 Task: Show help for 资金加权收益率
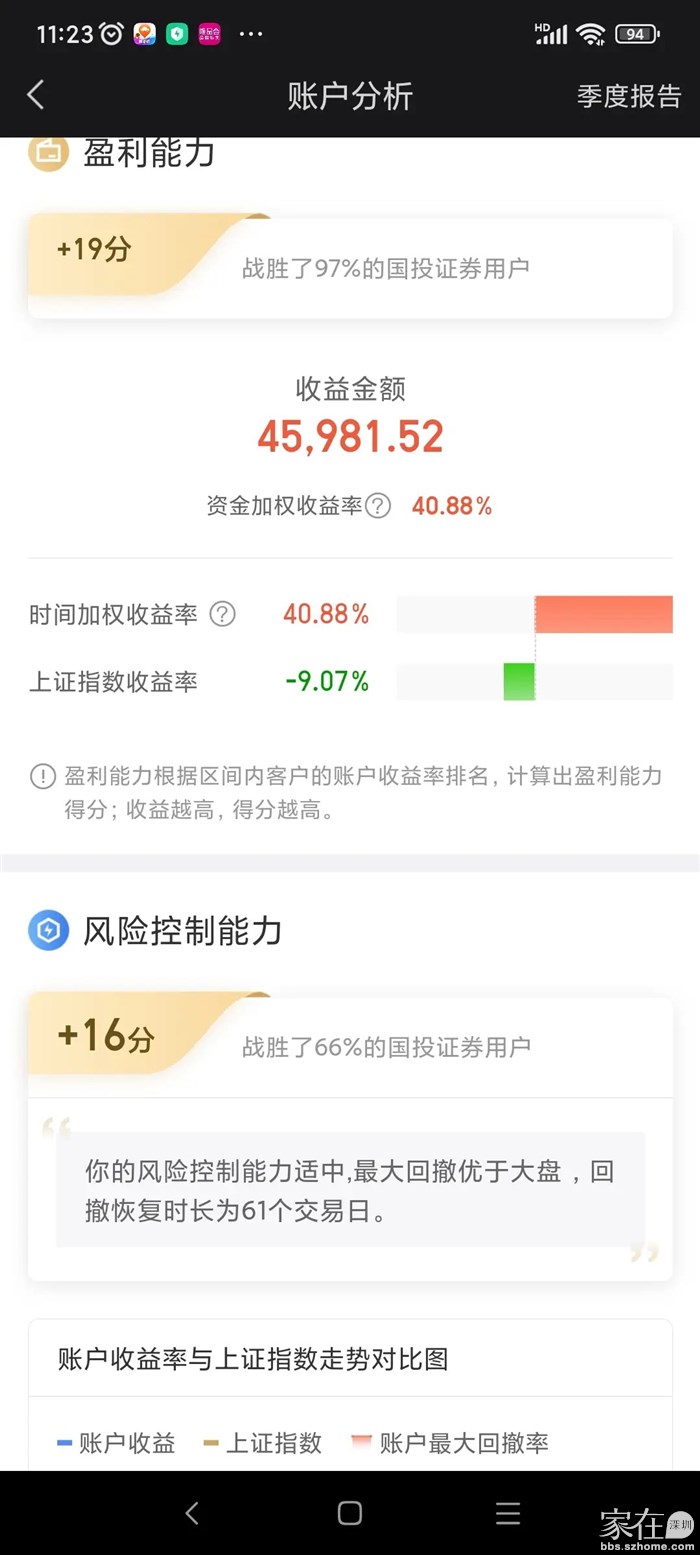point(377,506)
